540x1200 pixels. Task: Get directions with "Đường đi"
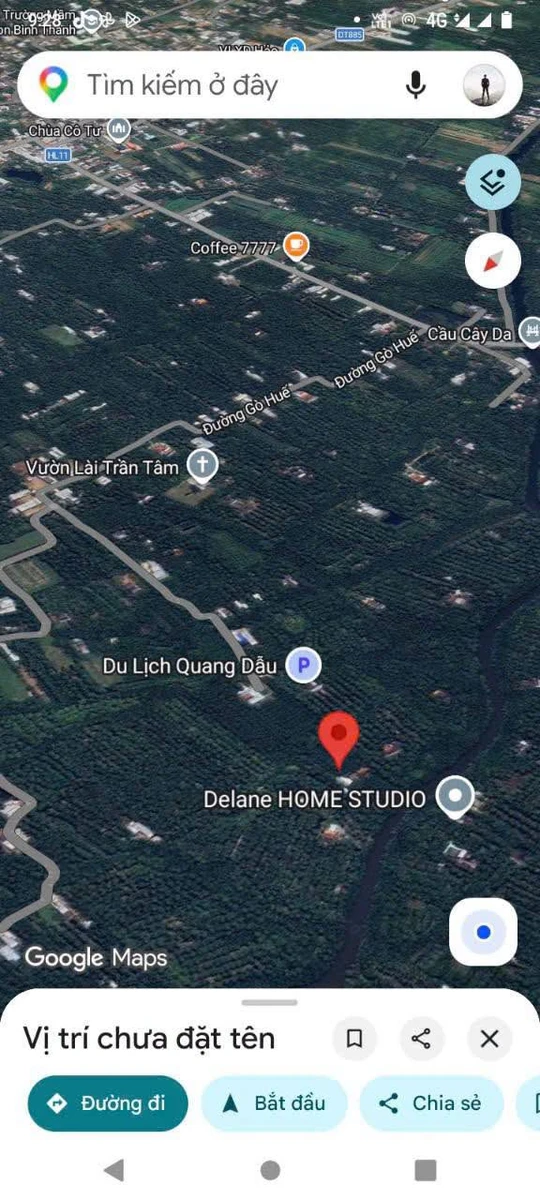click(x=108, y=1103)
